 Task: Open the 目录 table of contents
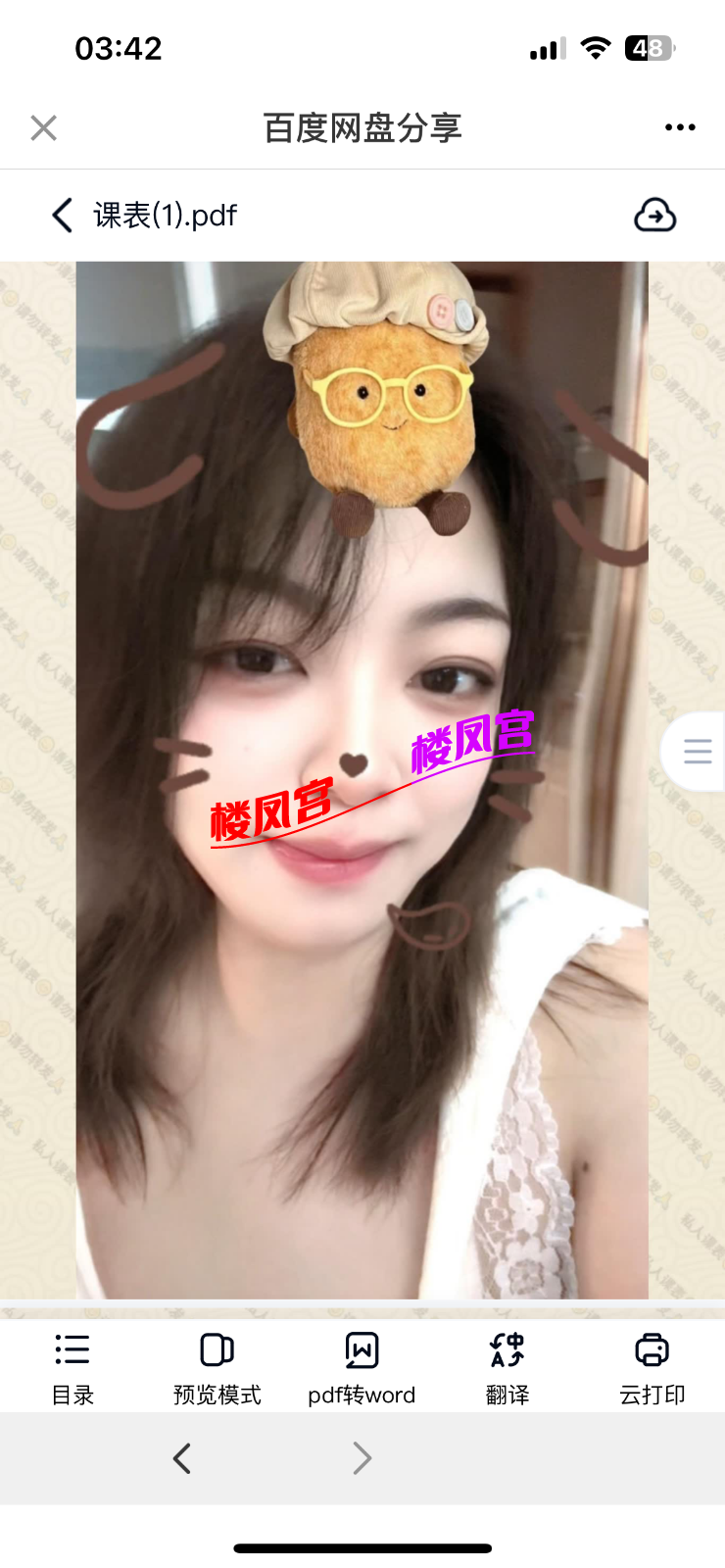point(72,1368)
